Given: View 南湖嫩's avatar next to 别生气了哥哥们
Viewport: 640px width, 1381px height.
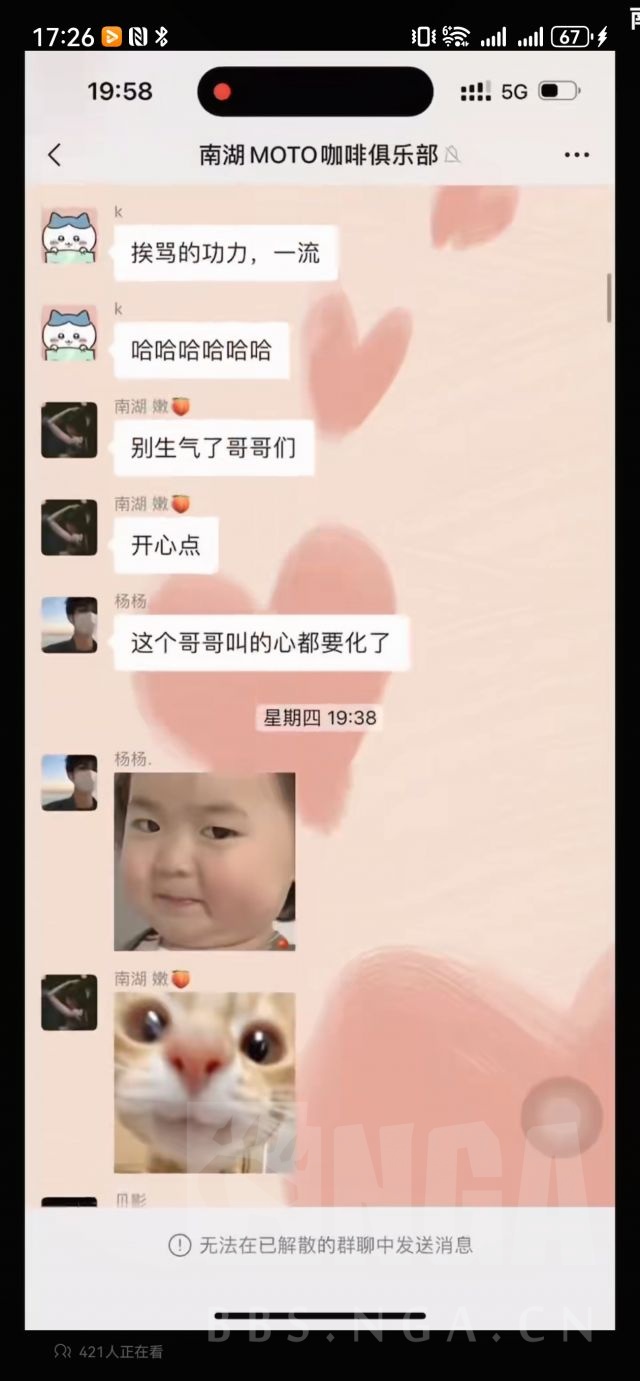Looking at the screenshot, I should 69,430.
